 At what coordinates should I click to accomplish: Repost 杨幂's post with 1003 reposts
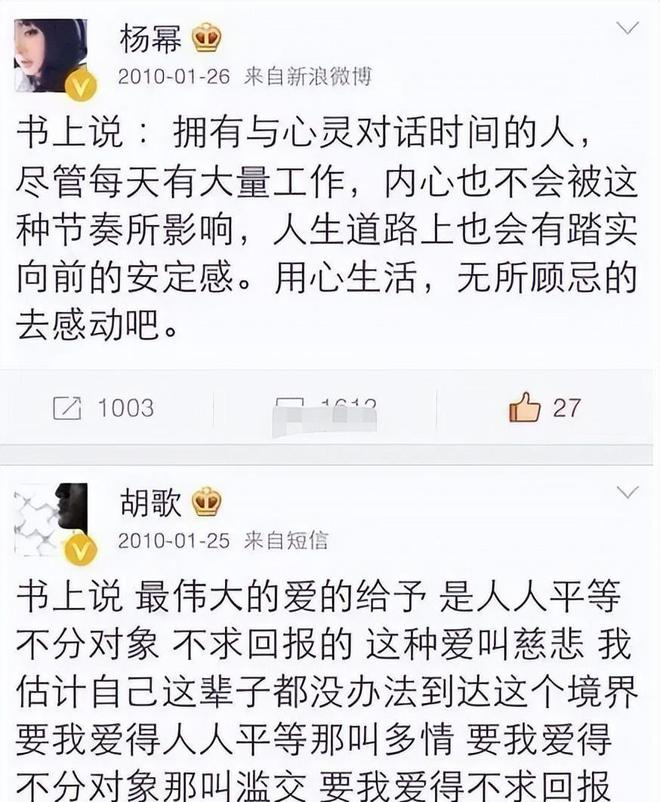click(x=103, y=407)
